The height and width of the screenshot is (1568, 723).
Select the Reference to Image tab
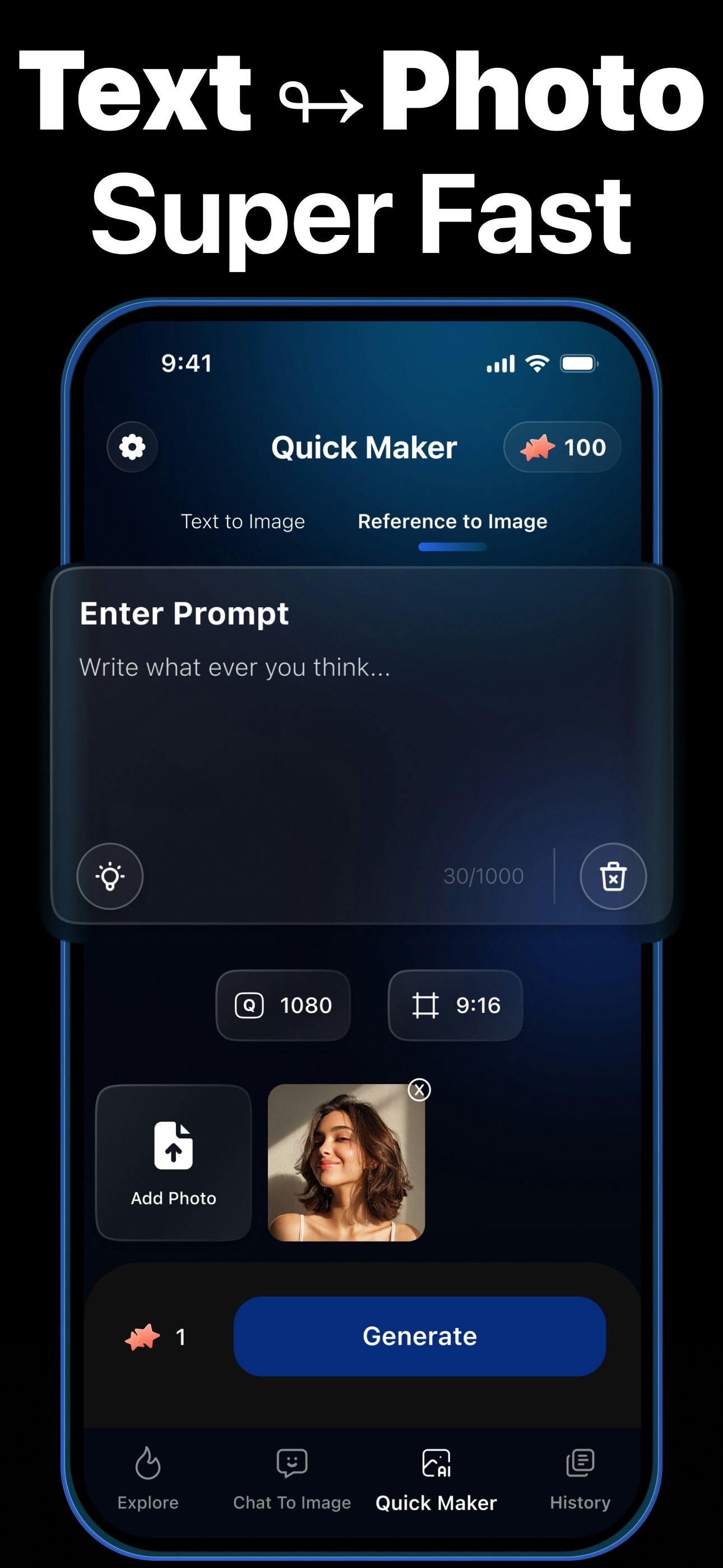[453, 521]
